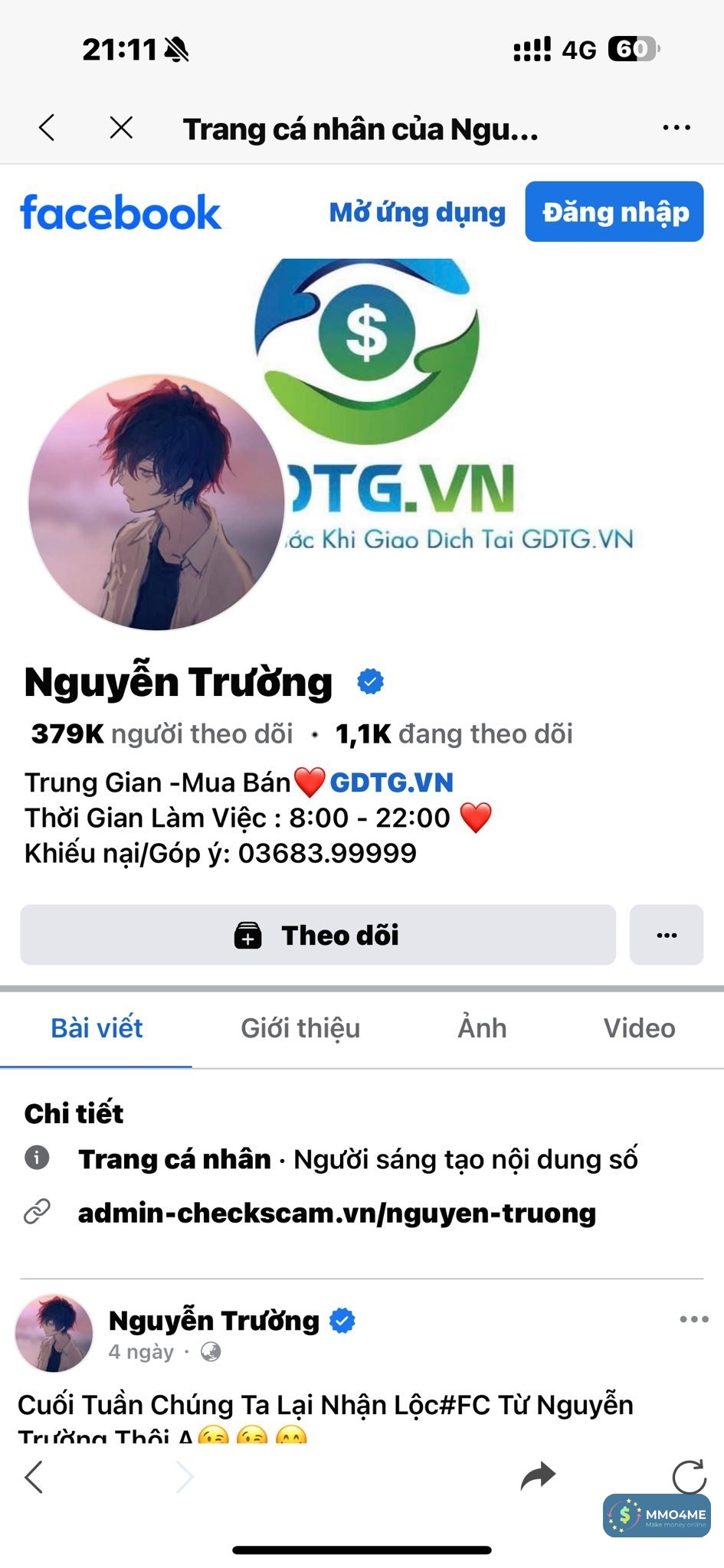
Task: Go back using the top-left arrow
Action: coord(47,128)
